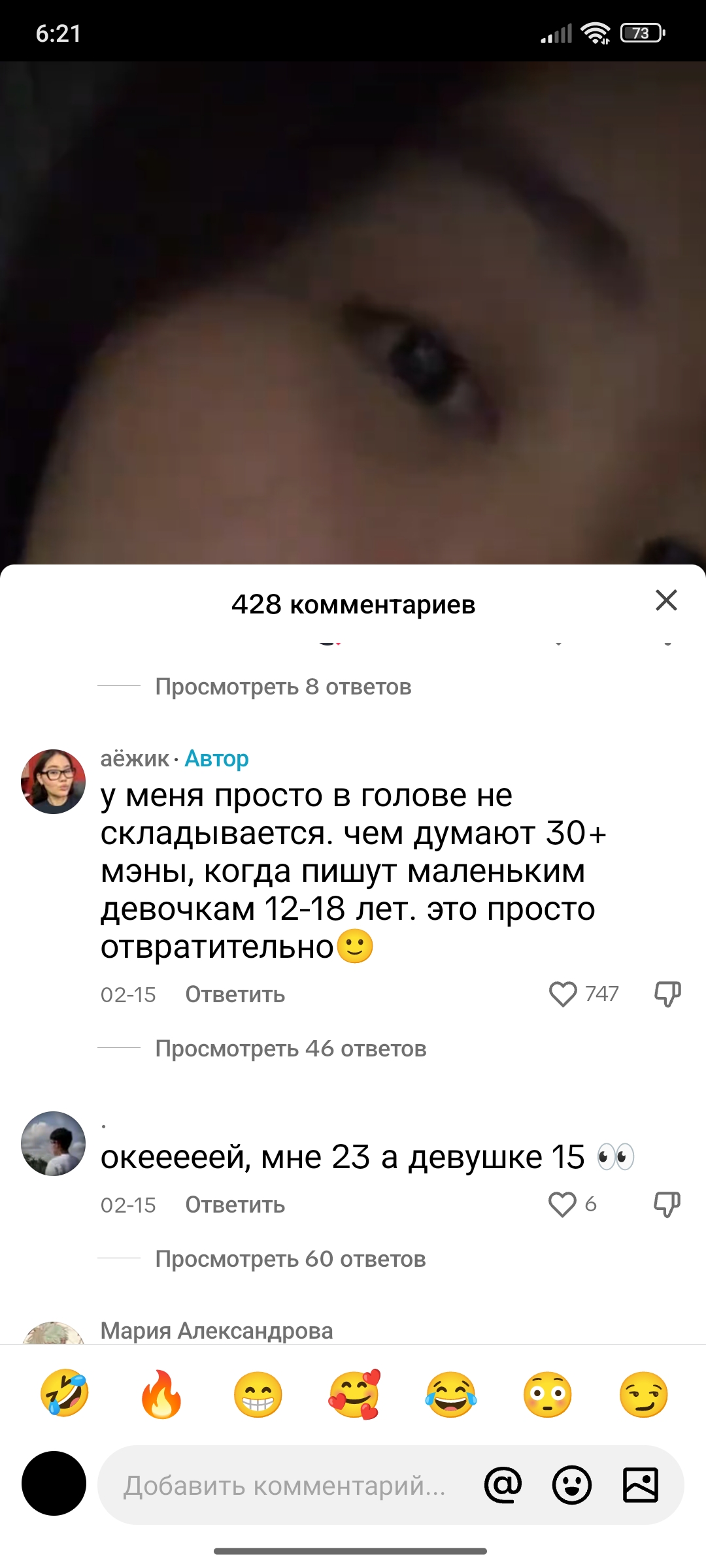Insert the rolling-laughing emoji
This screenshot has height=1568, width=706.
(x=65, y=1394)
